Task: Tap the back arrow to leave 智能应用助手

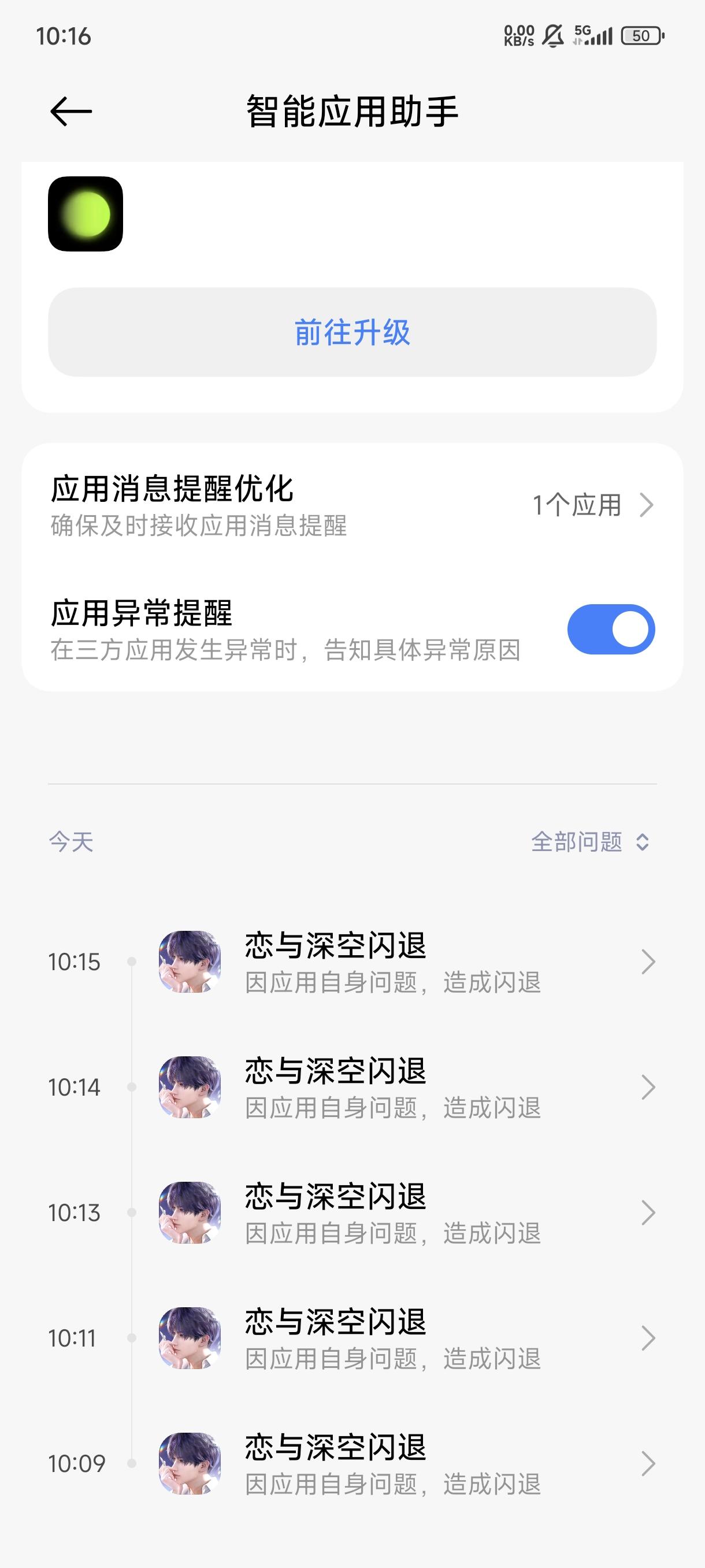Action: coord(69,112)
